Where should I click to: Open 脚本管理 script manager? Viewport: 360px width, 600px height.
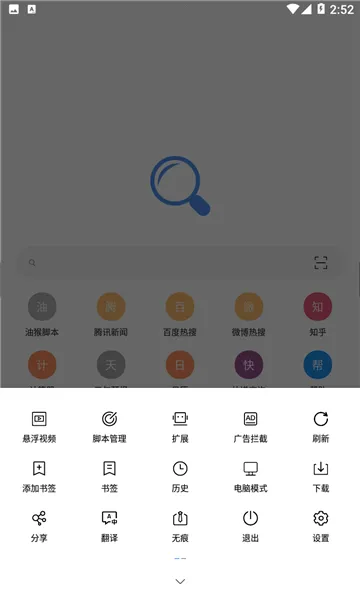coord(109,427)
